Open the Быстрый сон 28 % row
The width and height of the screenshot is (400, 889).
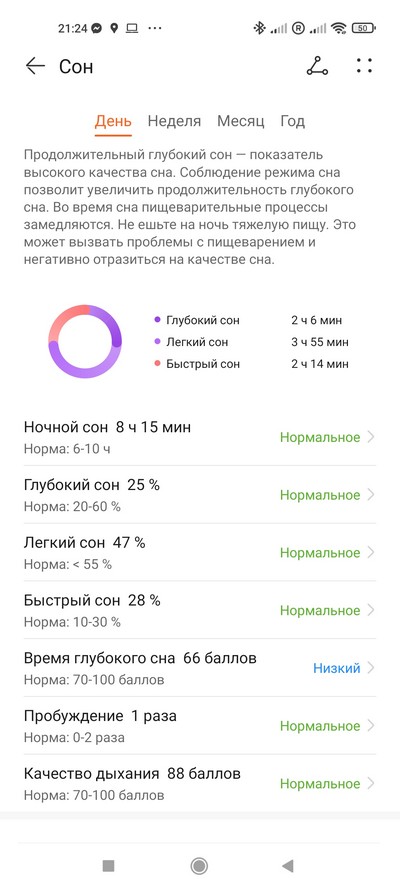pos(200,611)
